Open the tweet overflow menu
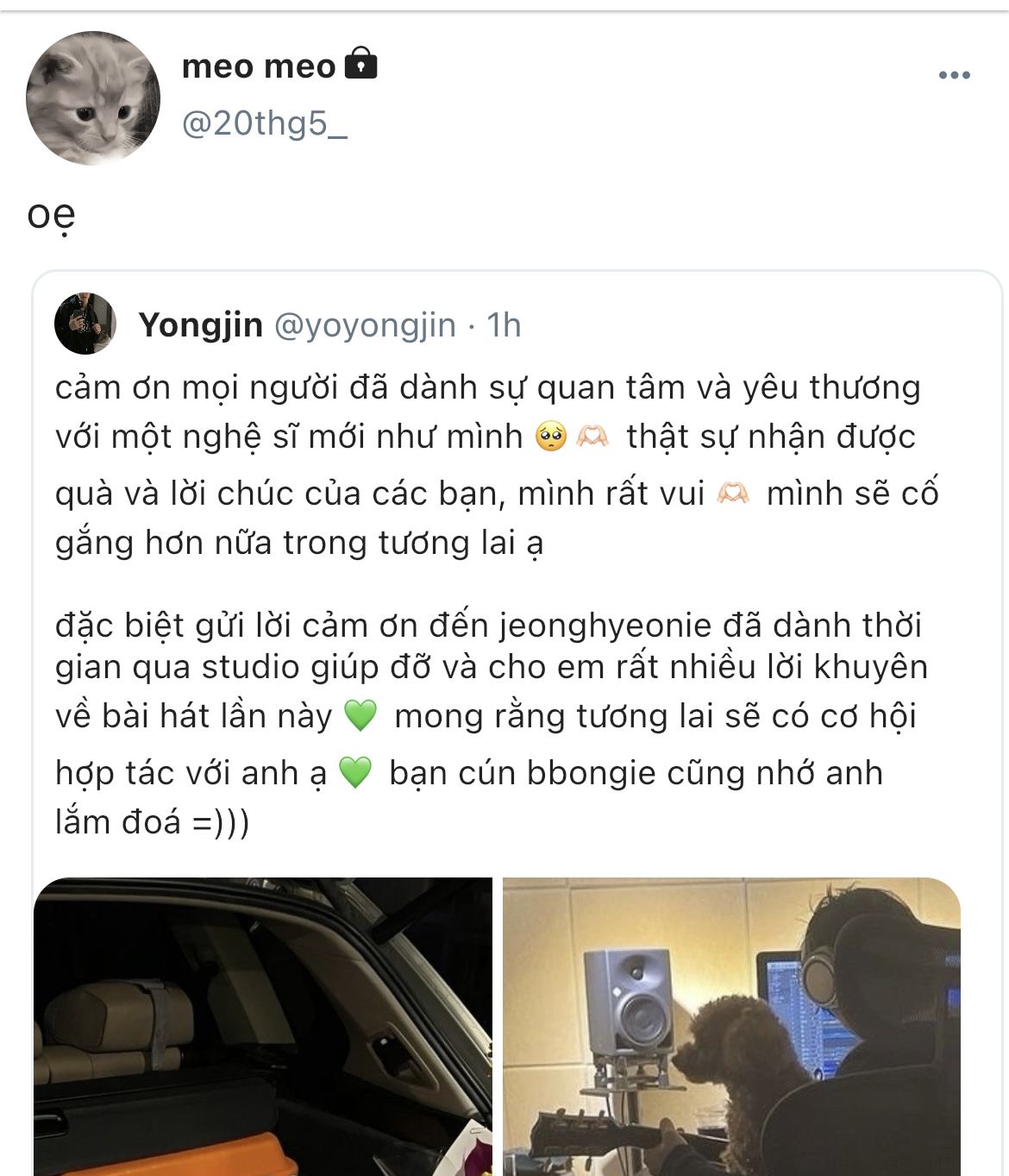1009x1176 pixels. click(954, 75)
